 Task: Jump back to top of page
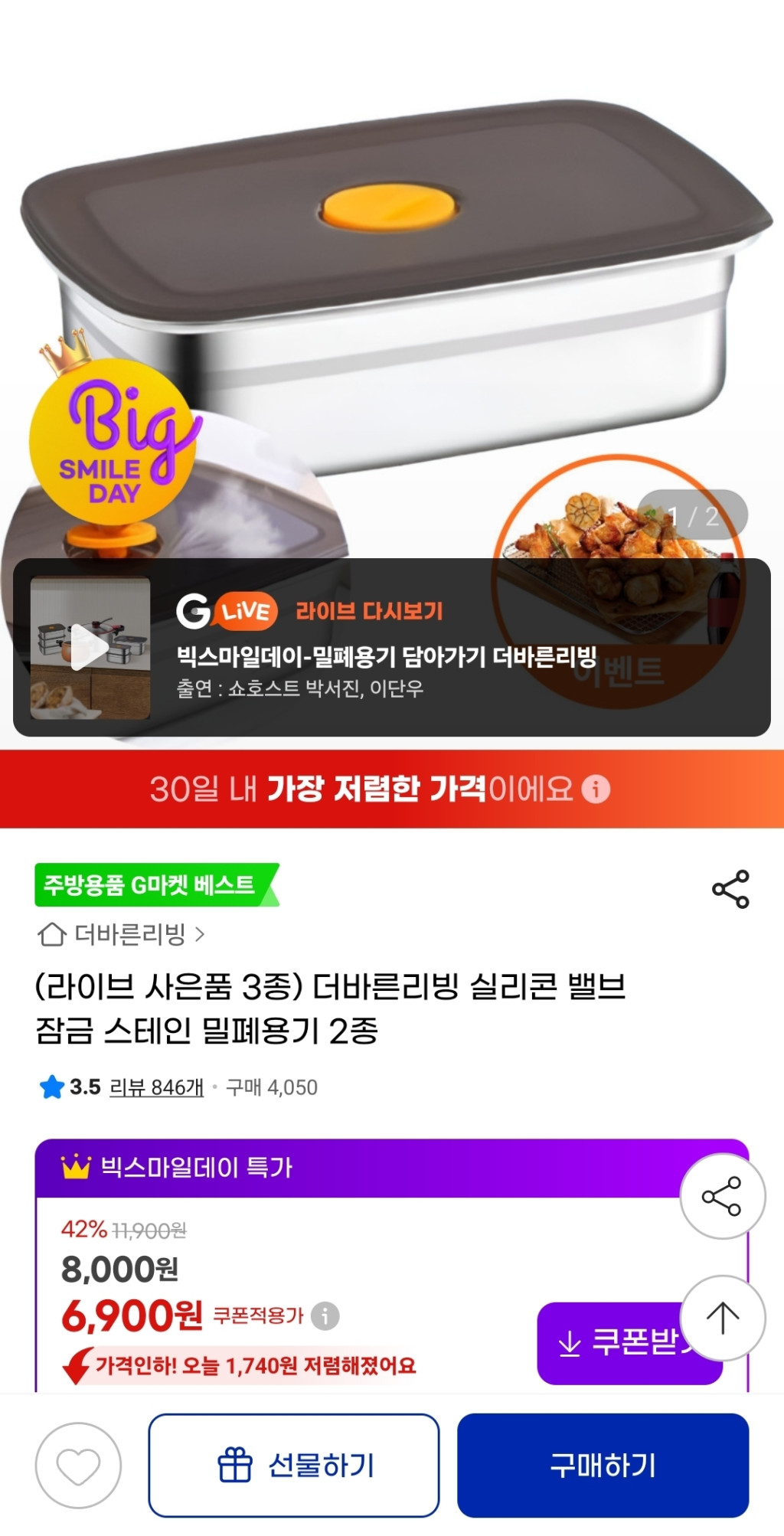click(x=722, y=1318)
